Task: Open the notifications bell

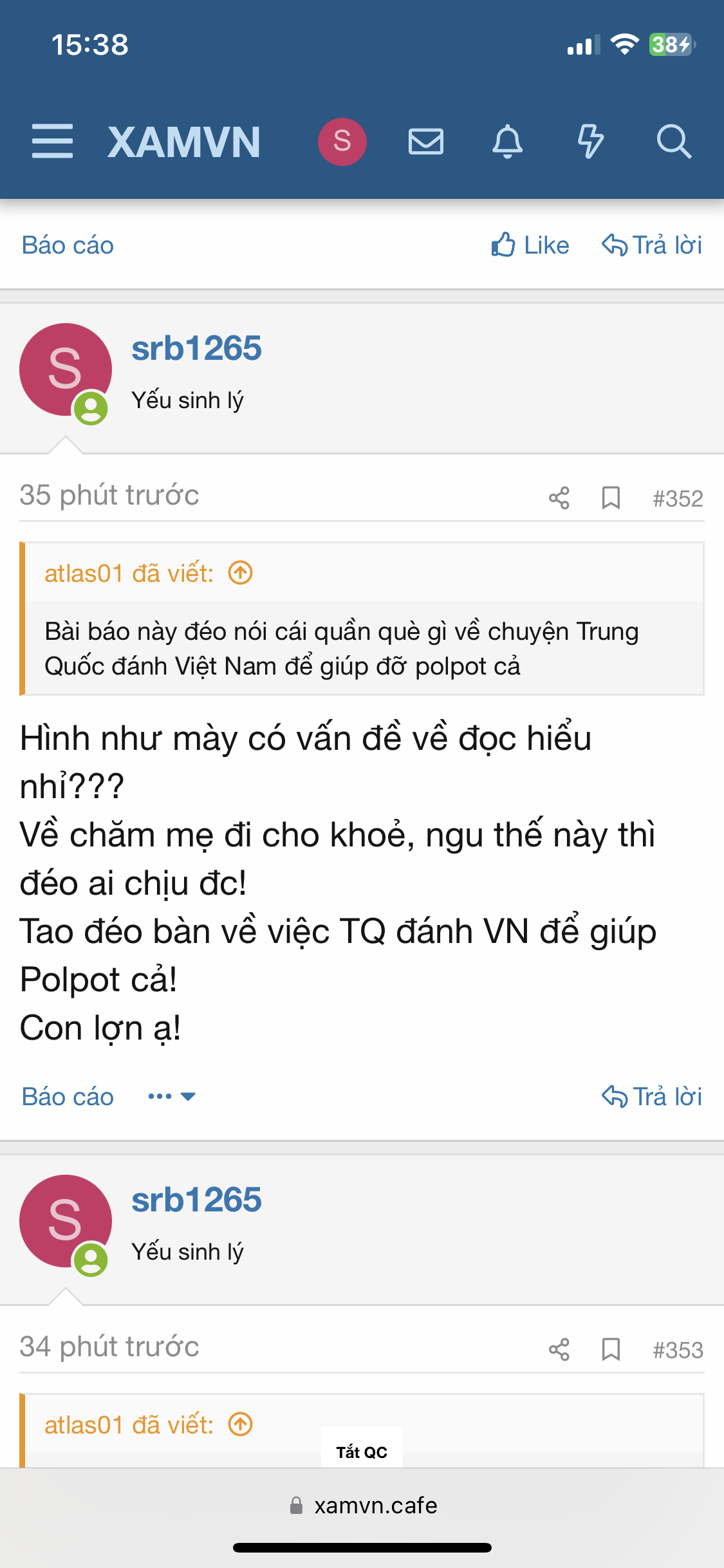Action: [507, 142]
